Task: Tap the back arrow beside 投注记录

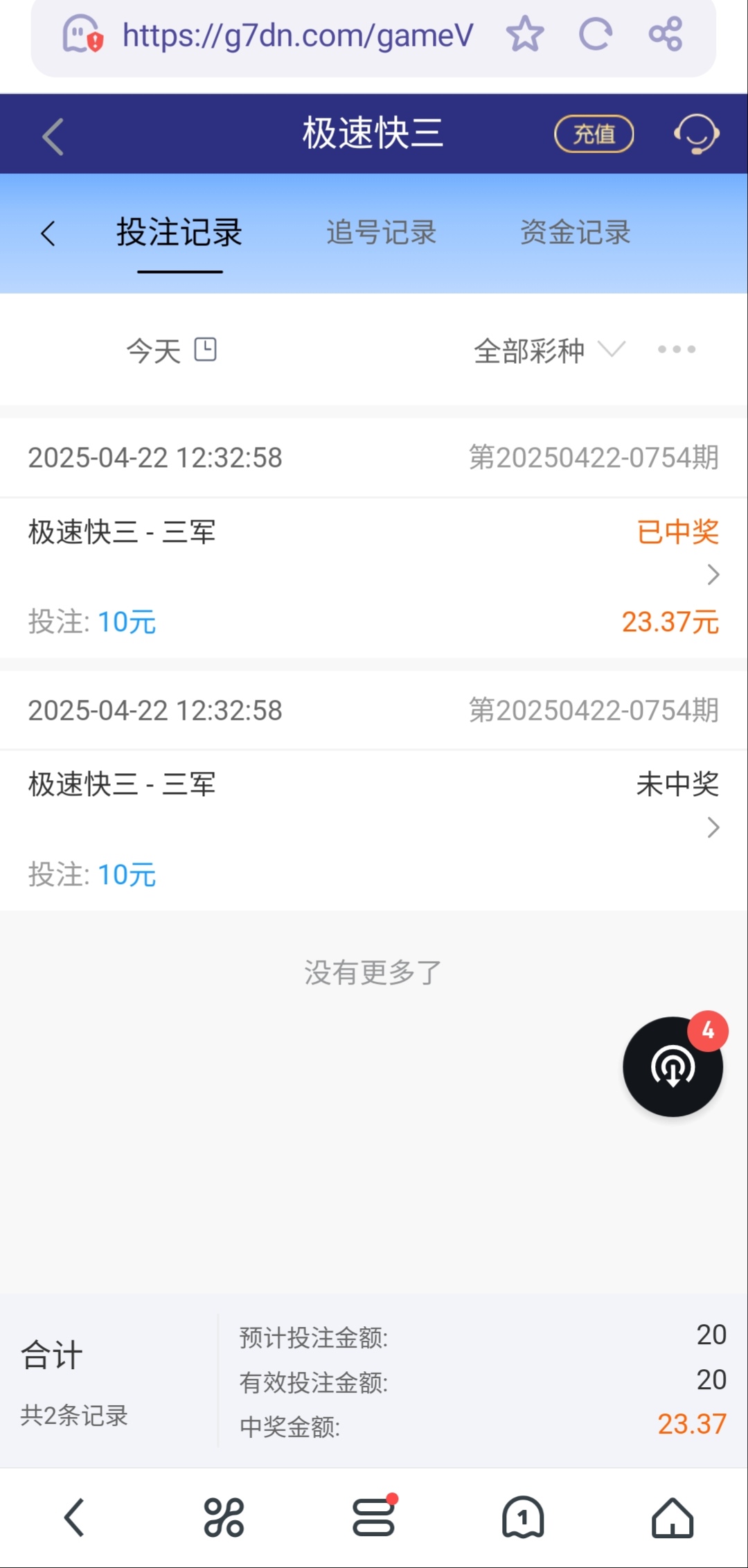Action: (x=48, y=234)
